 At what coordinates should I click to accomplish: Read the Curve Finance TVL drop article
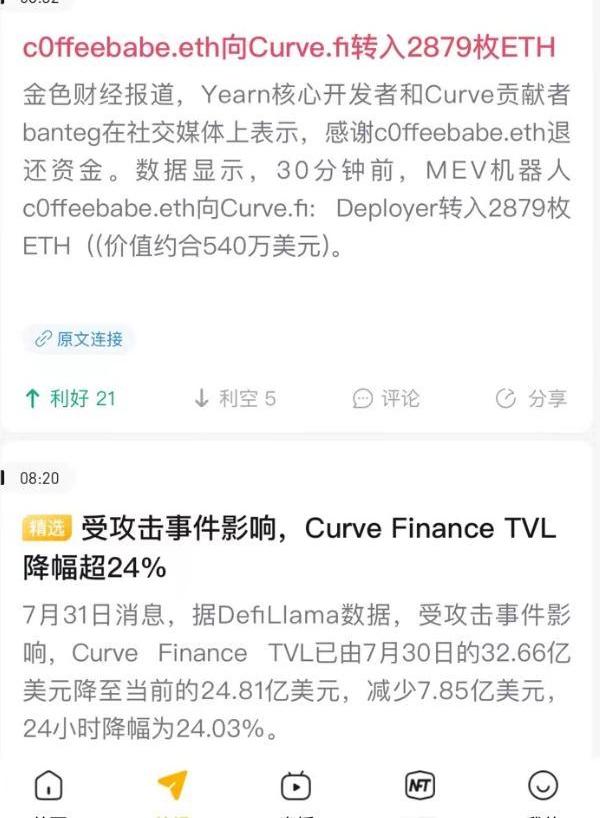tap(289, 547)
